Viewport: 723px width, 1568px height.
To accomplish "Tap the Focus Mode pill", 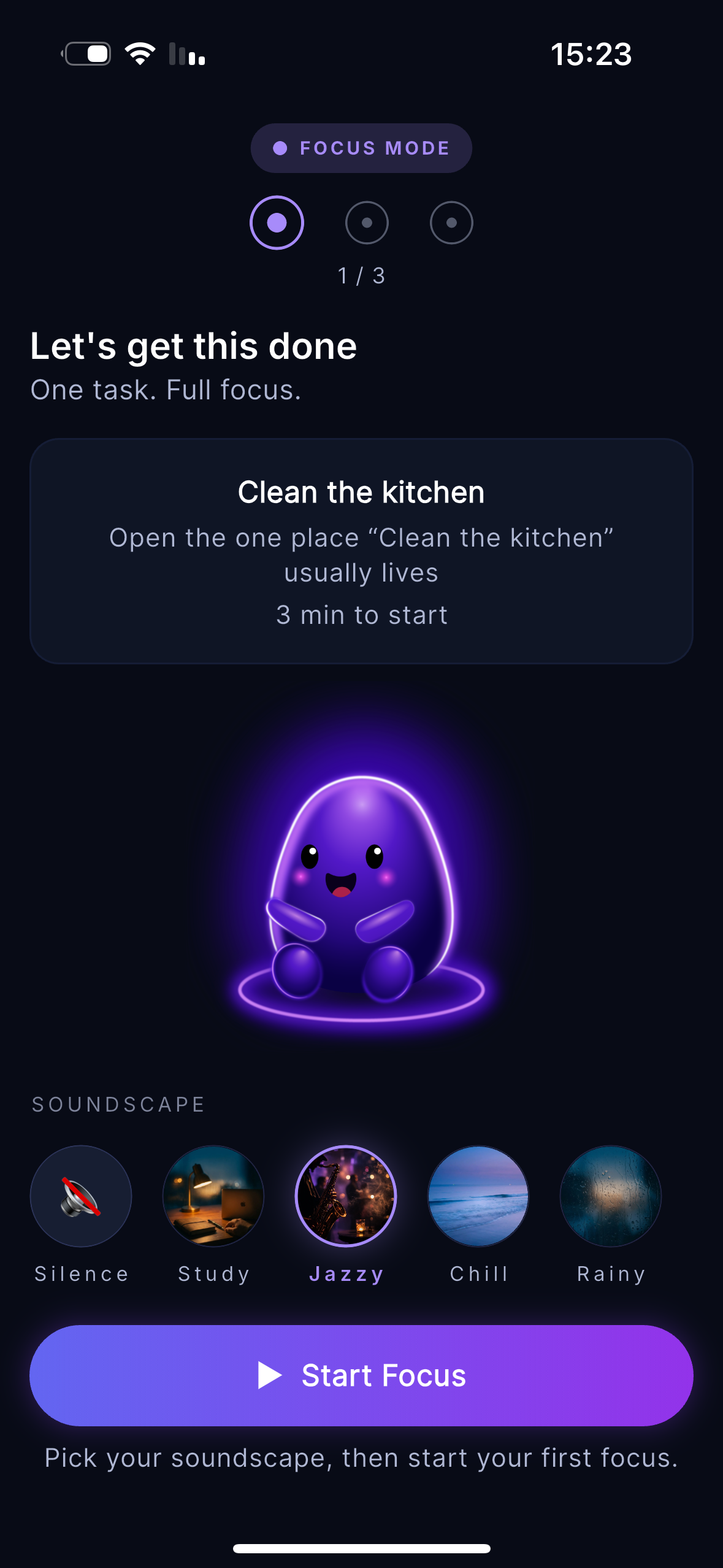I will pos(361,148).
